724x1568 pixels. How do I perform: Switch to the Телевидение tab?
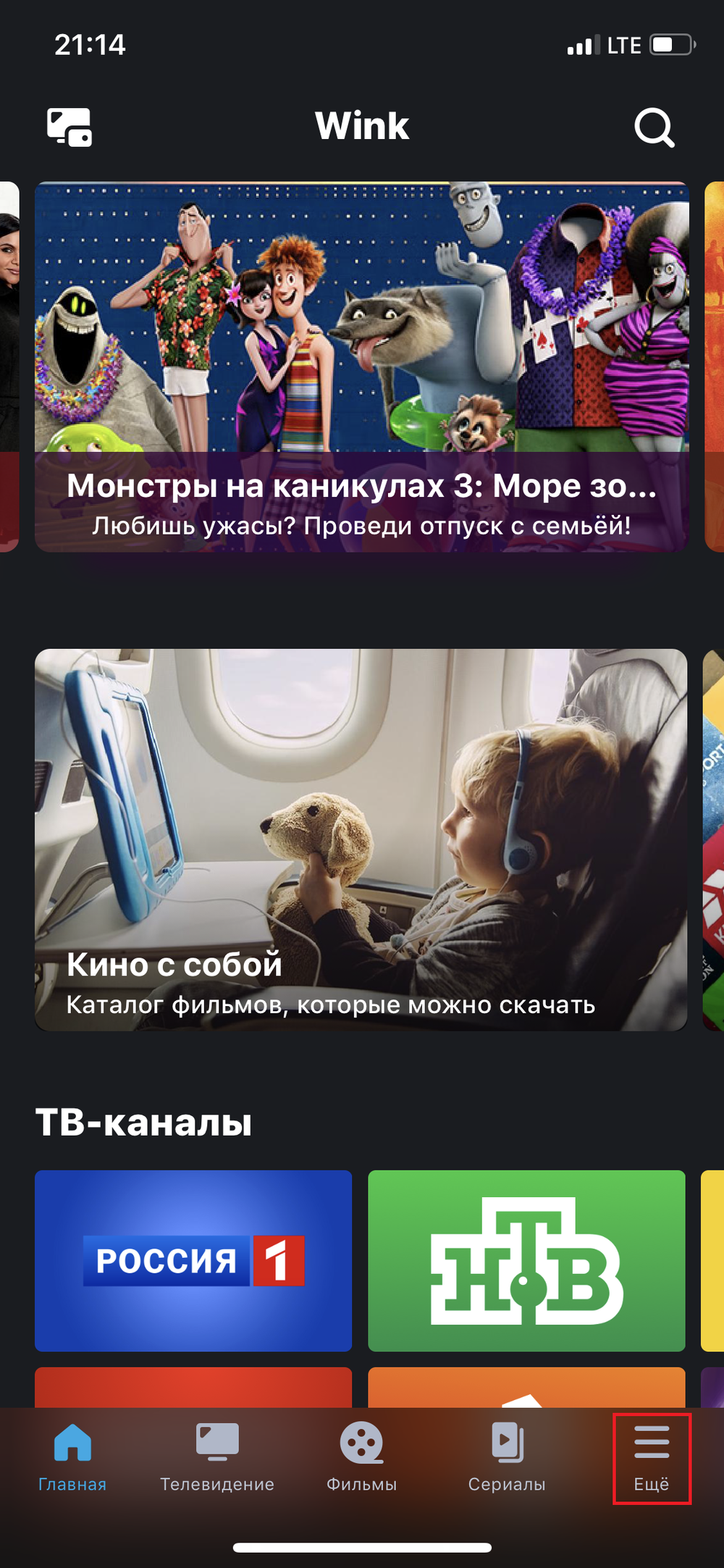pos(217,1457)
